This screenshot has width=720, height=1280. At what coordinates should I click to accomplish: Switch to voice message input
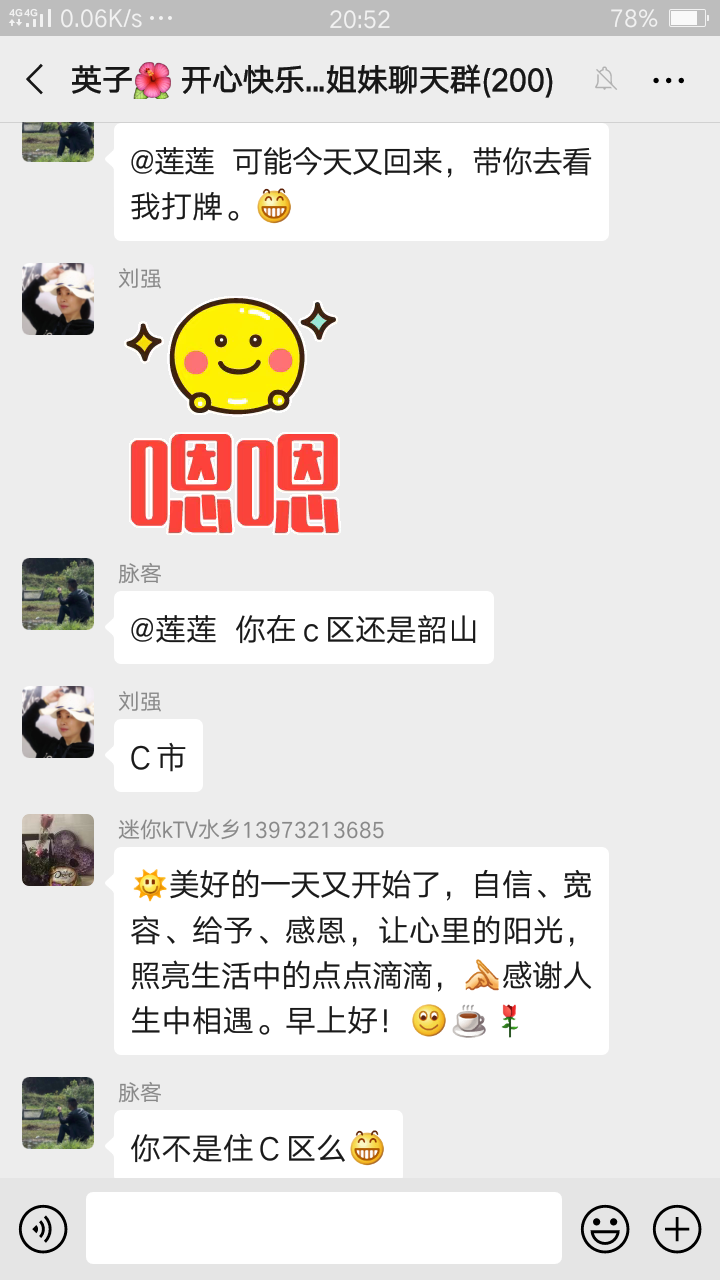43,1228
